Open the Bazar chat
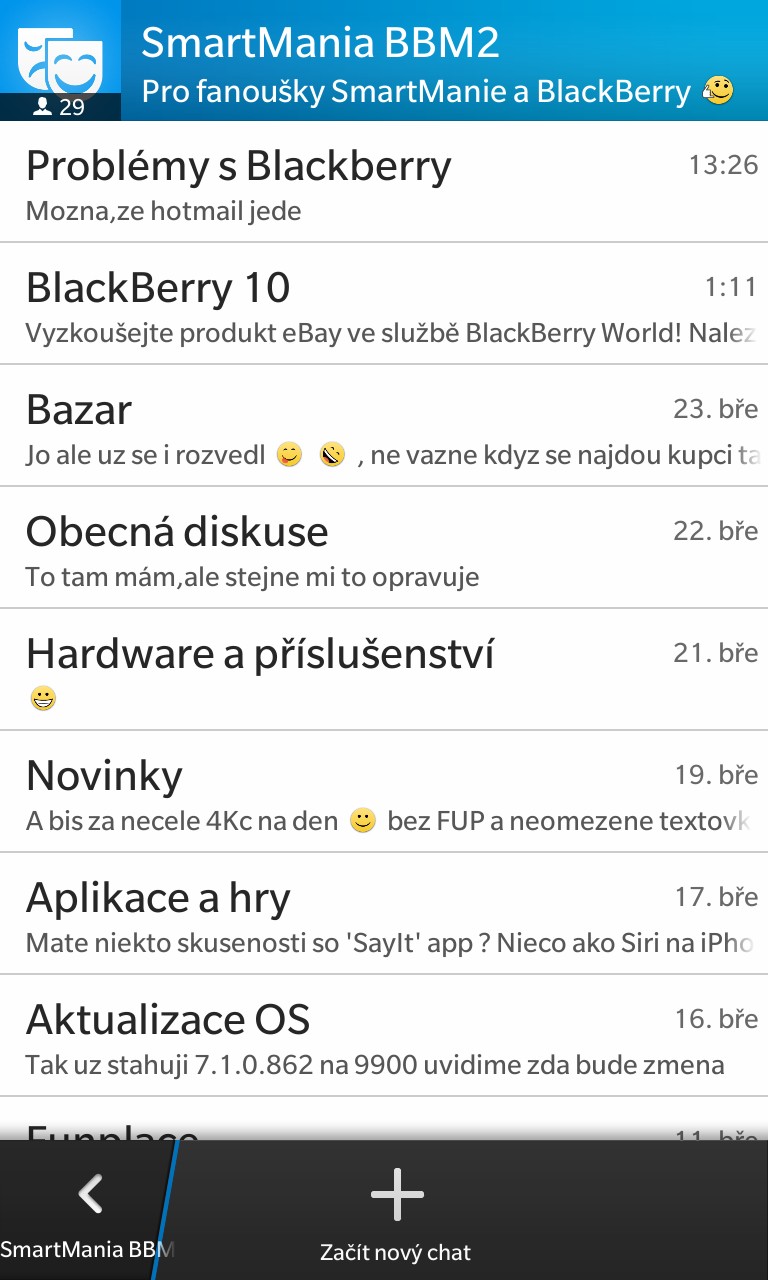768x1280 pixels. (384, 425)
